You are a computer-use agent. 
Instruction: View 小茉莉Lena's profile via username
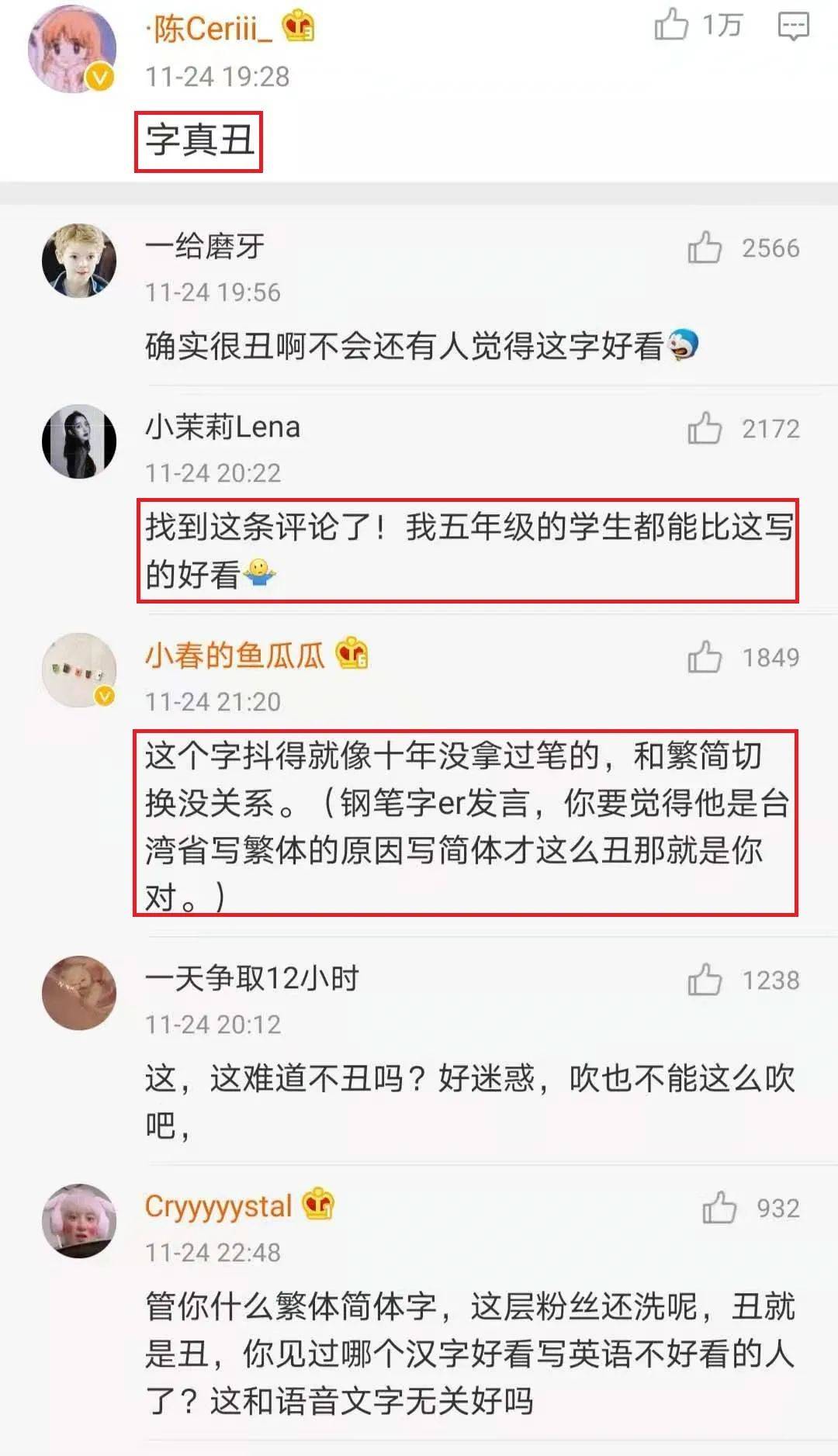[x=223, y=427]
